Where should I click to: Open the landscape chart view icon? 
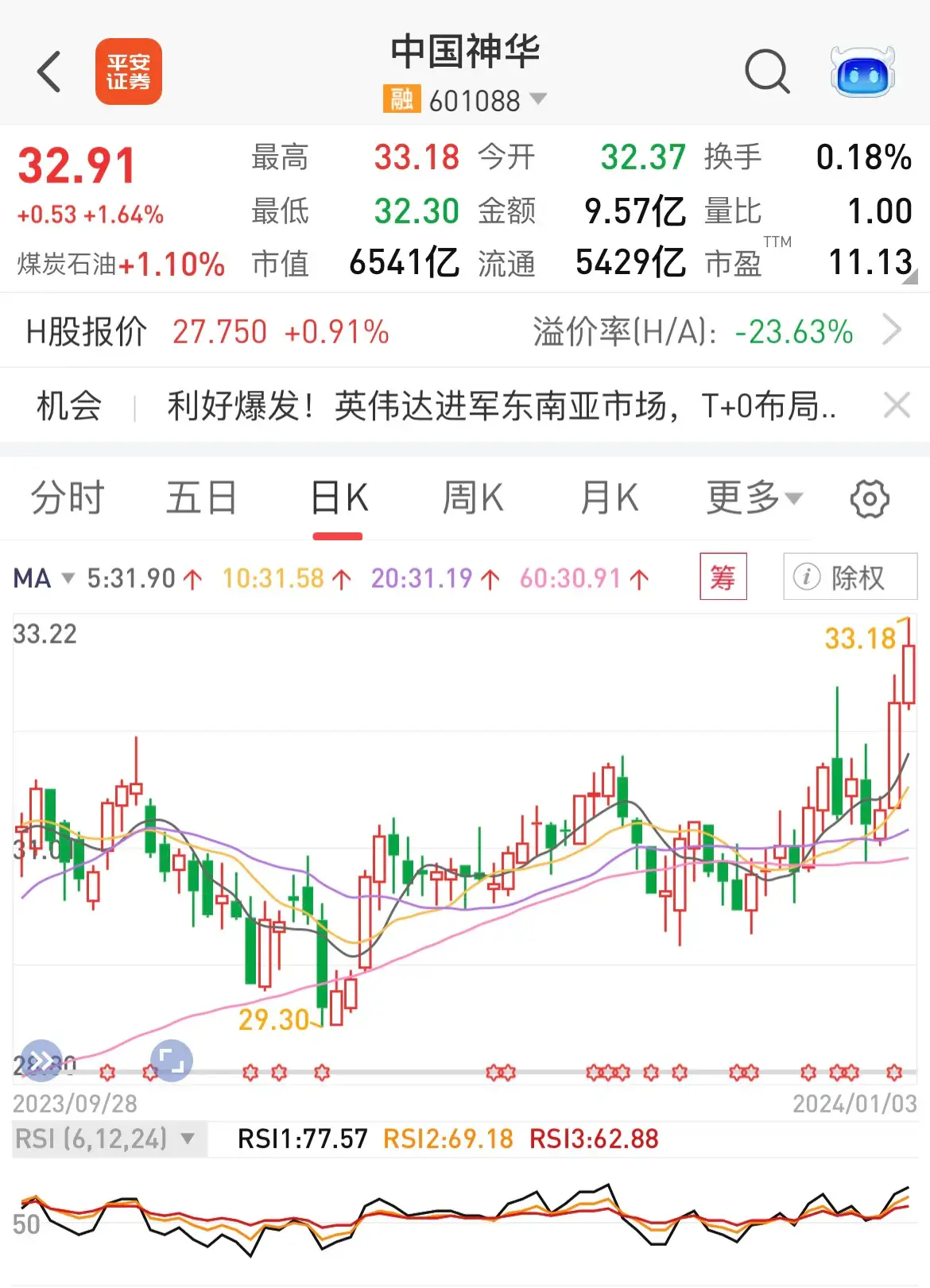[x=170, y=1061]
